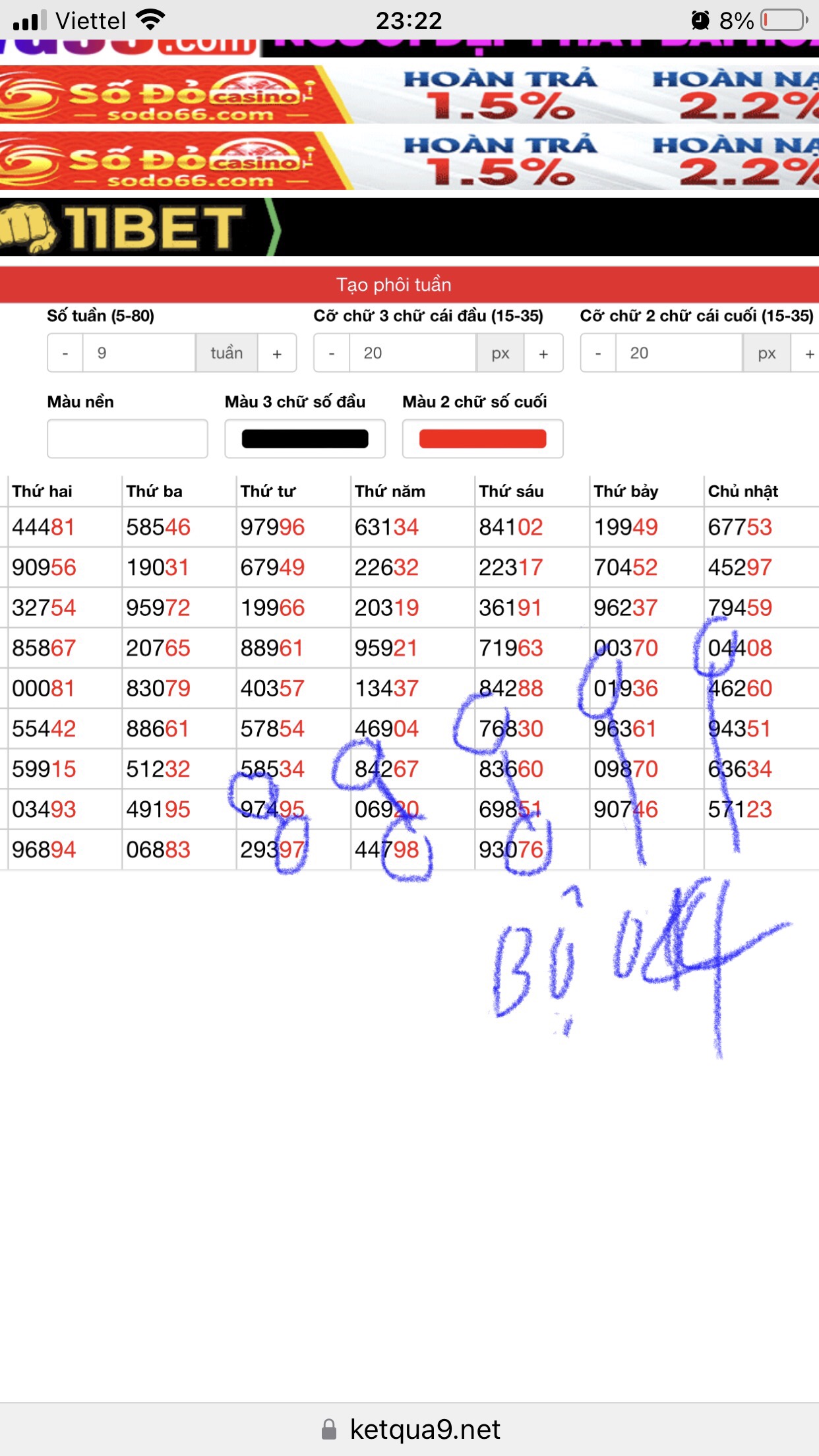Open the first Số Đỏ casino banner
The height and width of the screenshot is (1456, 819).
pyautogui.click(x=409, y=95)
